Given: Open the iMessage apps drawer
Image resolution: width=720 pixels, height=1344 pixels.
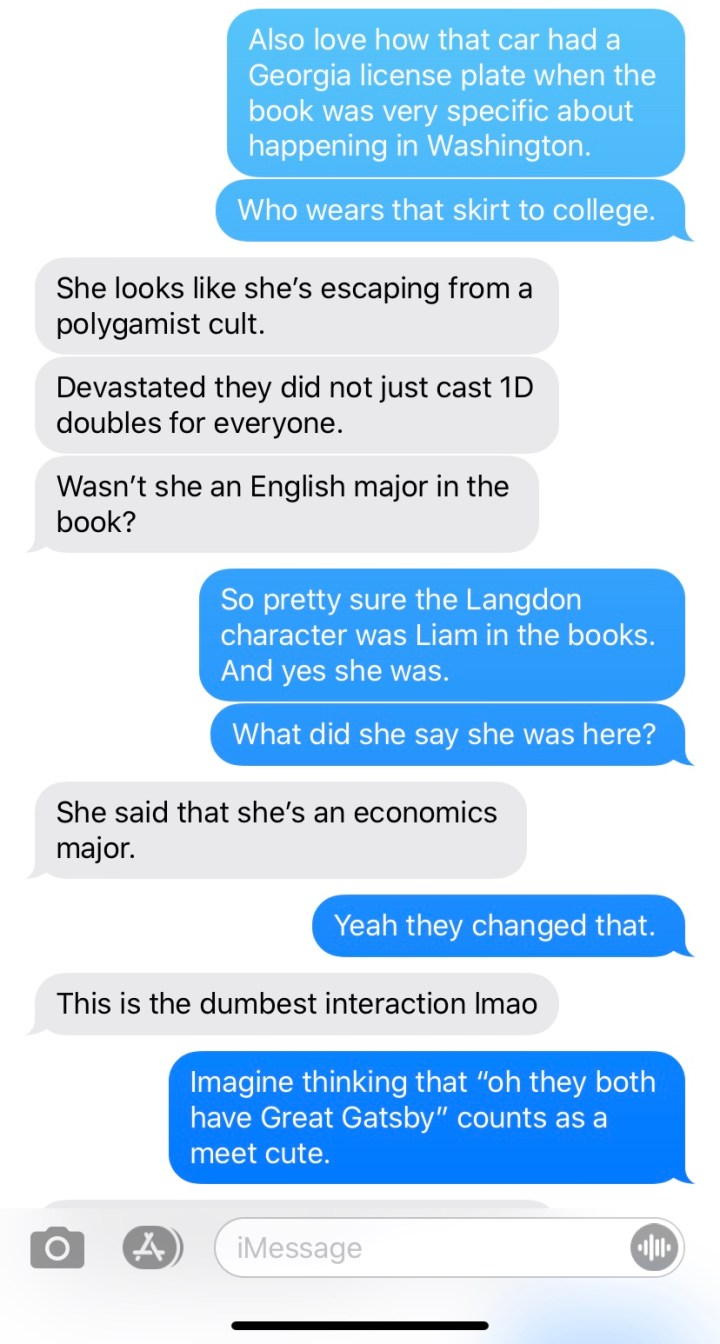Looking at the screenshot, I should pyautogui.click(x=152, y=1247).
